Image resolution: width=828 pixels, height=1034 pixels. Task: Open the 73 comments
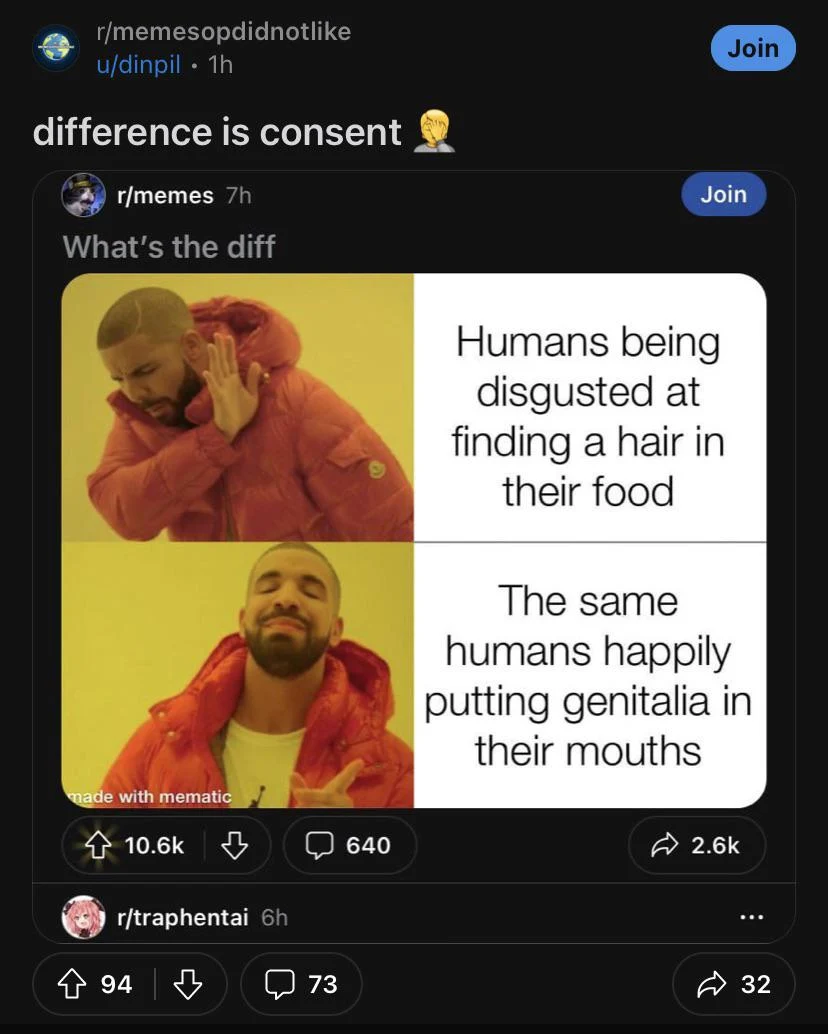pos(300,984)
